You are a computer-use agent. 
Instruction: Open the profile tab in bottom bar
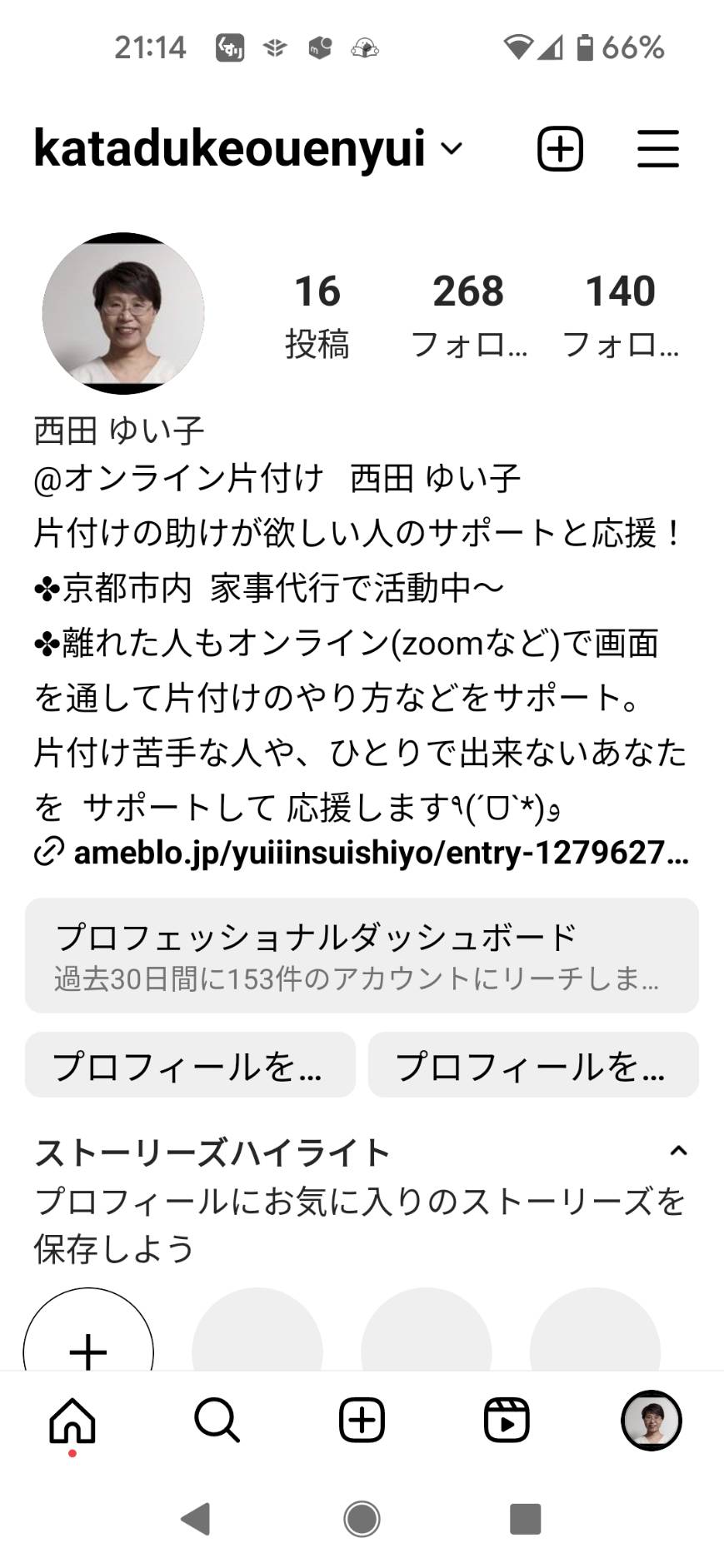[652, 1420]
